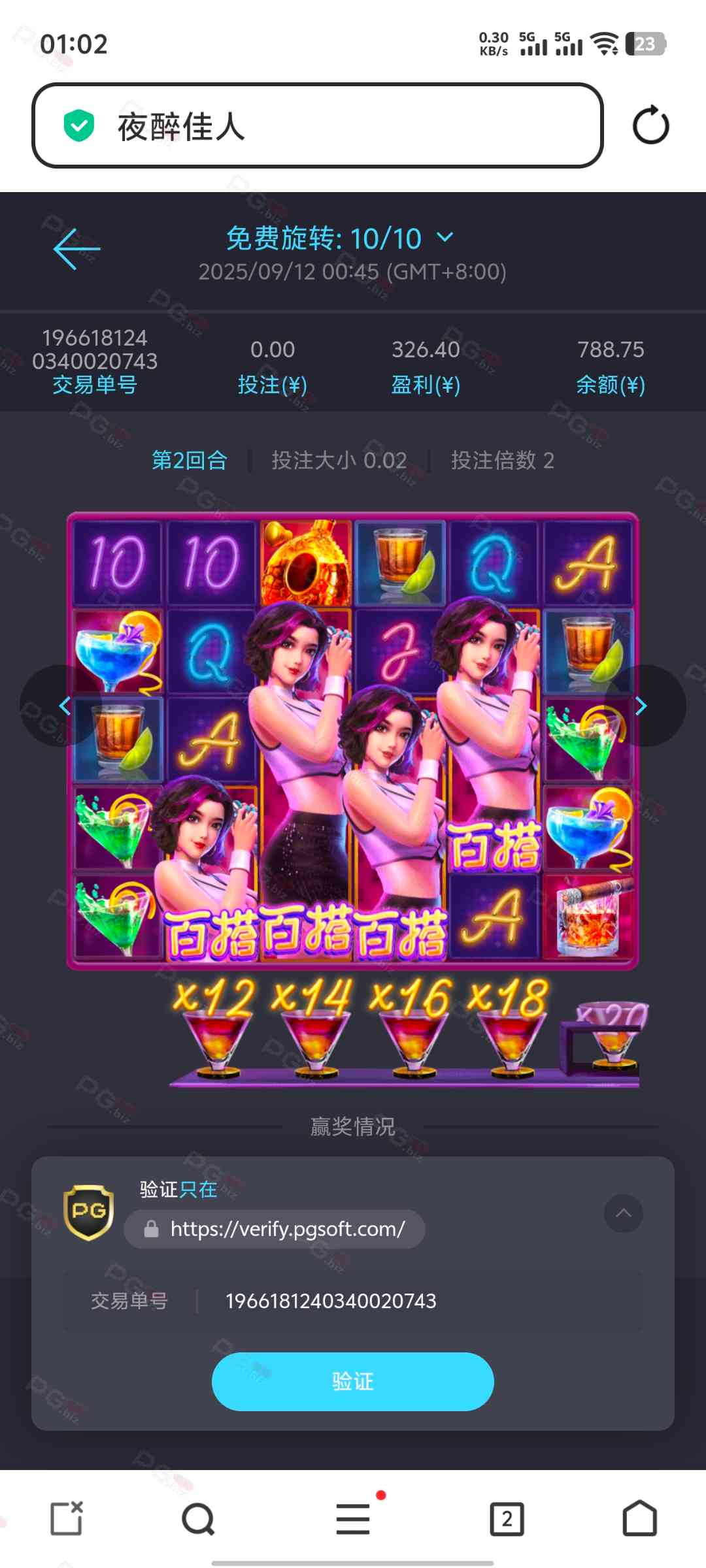Expand the 免费旋转 10/10 dropdown
Image resolution: width=706 pixels, height=1568 pixels.
point(445,238)
